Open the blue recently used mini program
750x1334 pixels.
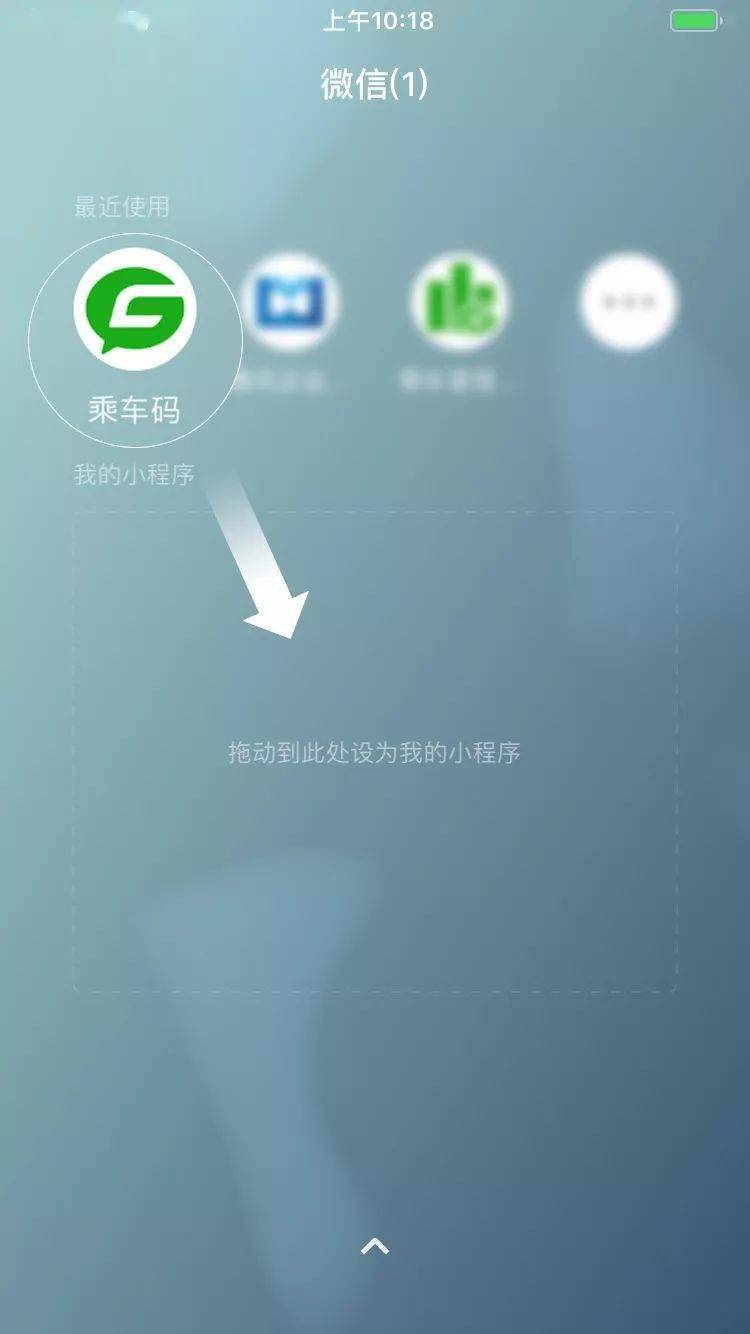click(290, 302)
